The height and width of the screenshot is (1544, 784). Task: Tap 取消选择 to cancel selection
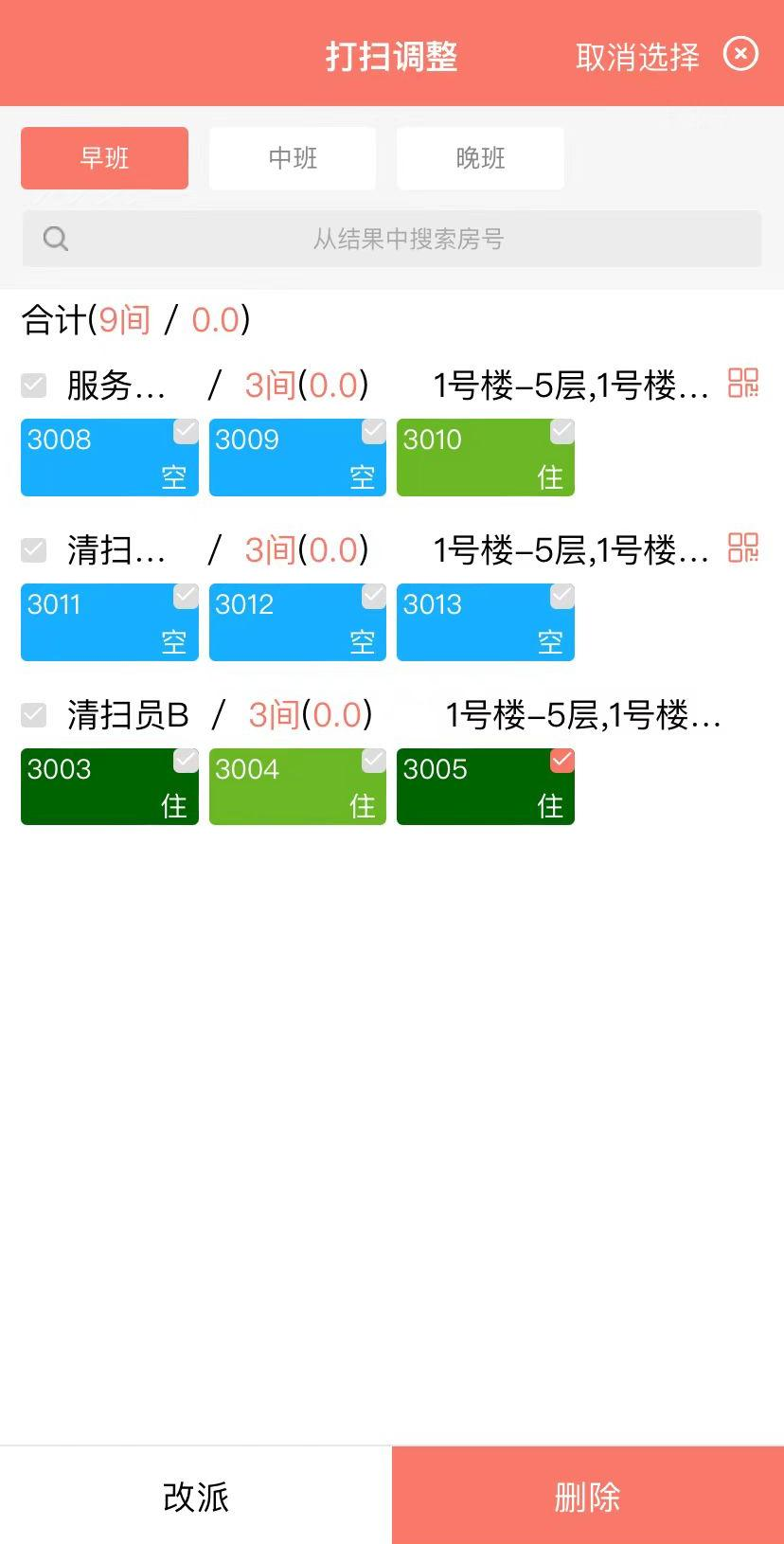pyautogui.click(x=637, y=57)
